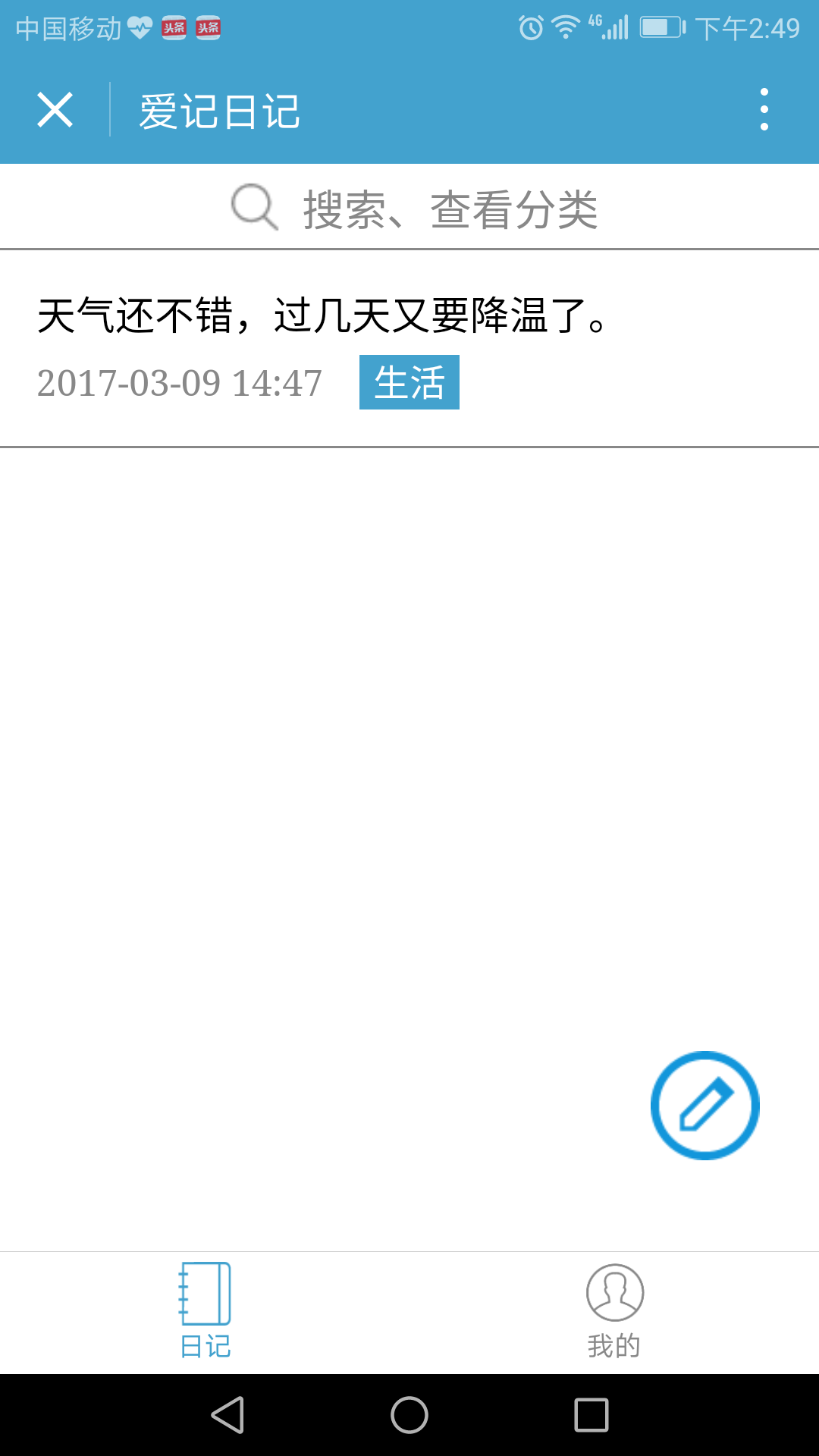Close the 爱记日记 mini program

pyautogui.click(x=55, y=110)
